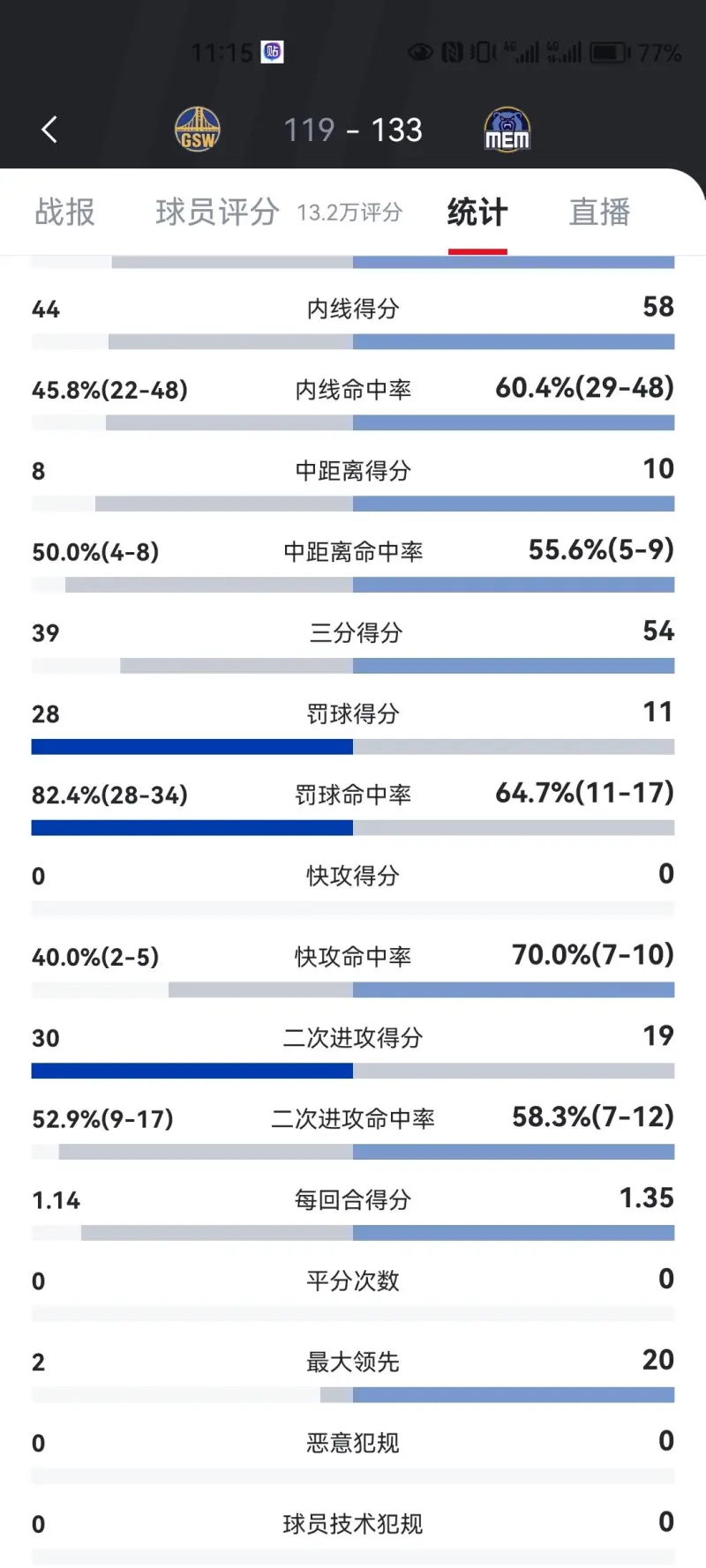
Task: Switch to the 球员评分 tab
Action: tap(218, 212)
